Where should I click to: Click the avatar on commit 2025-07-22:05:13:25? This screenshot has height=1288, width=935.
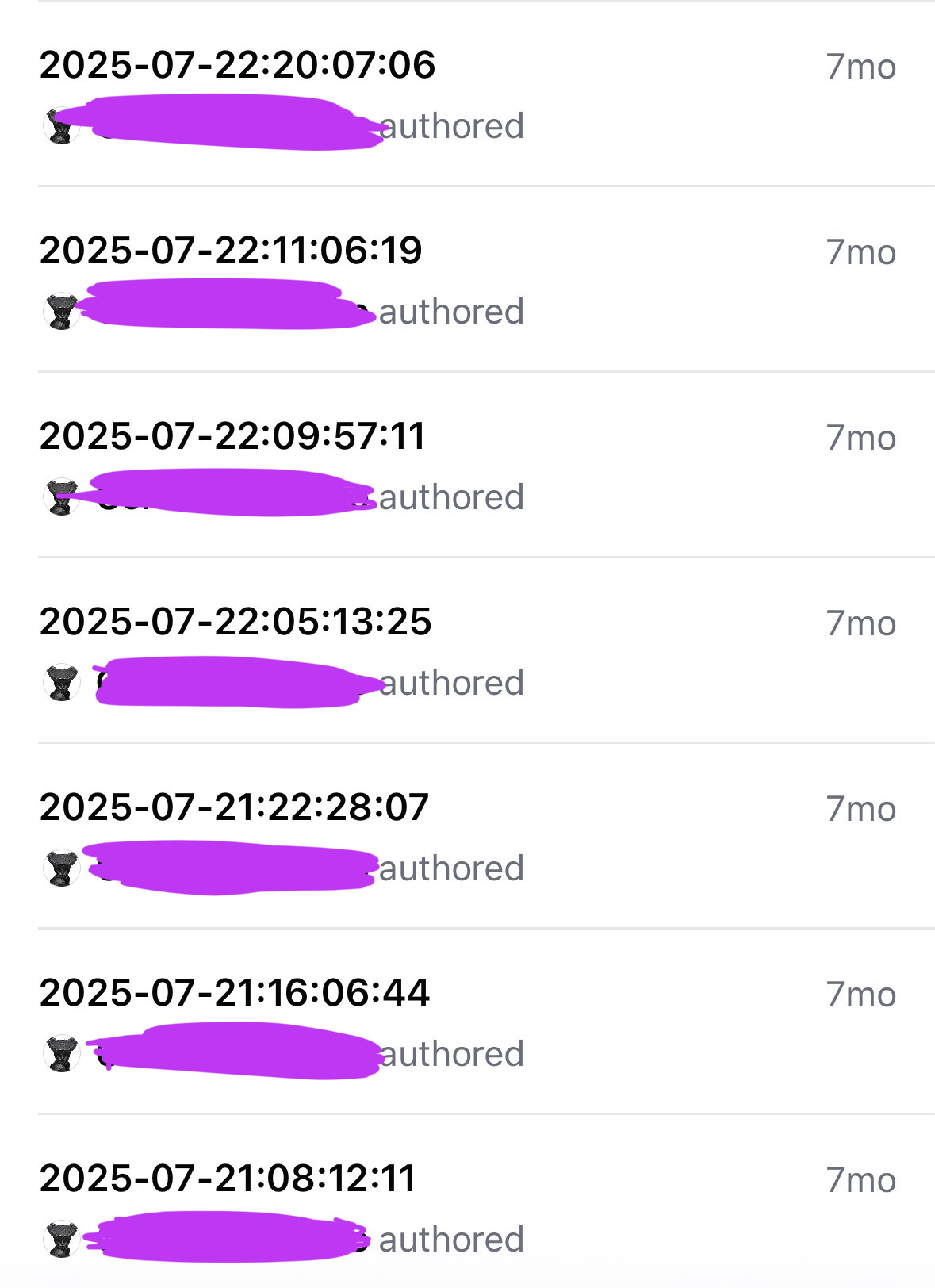pyautogui.click(x=59, y=682)
